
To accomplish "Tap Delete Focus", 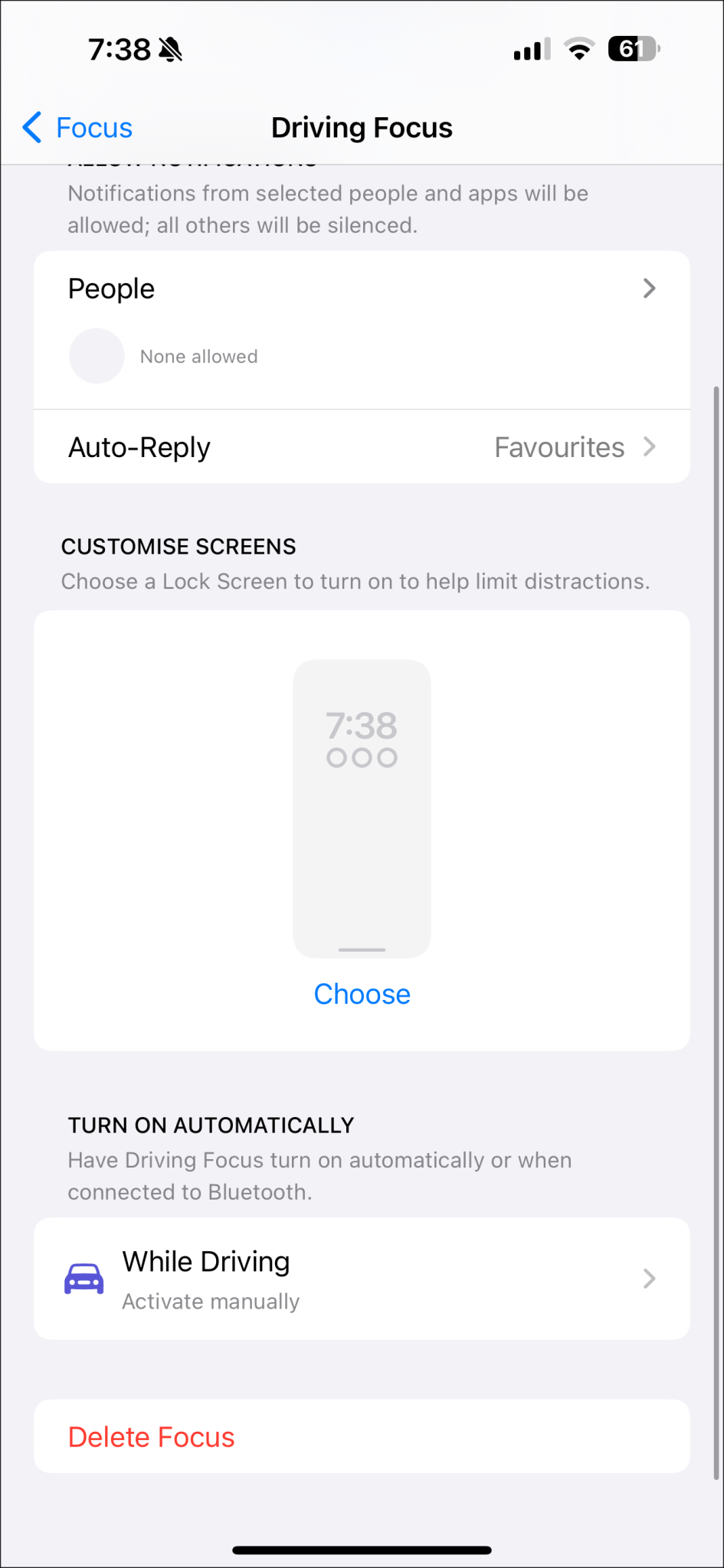I will click(x=151, y=1436).
